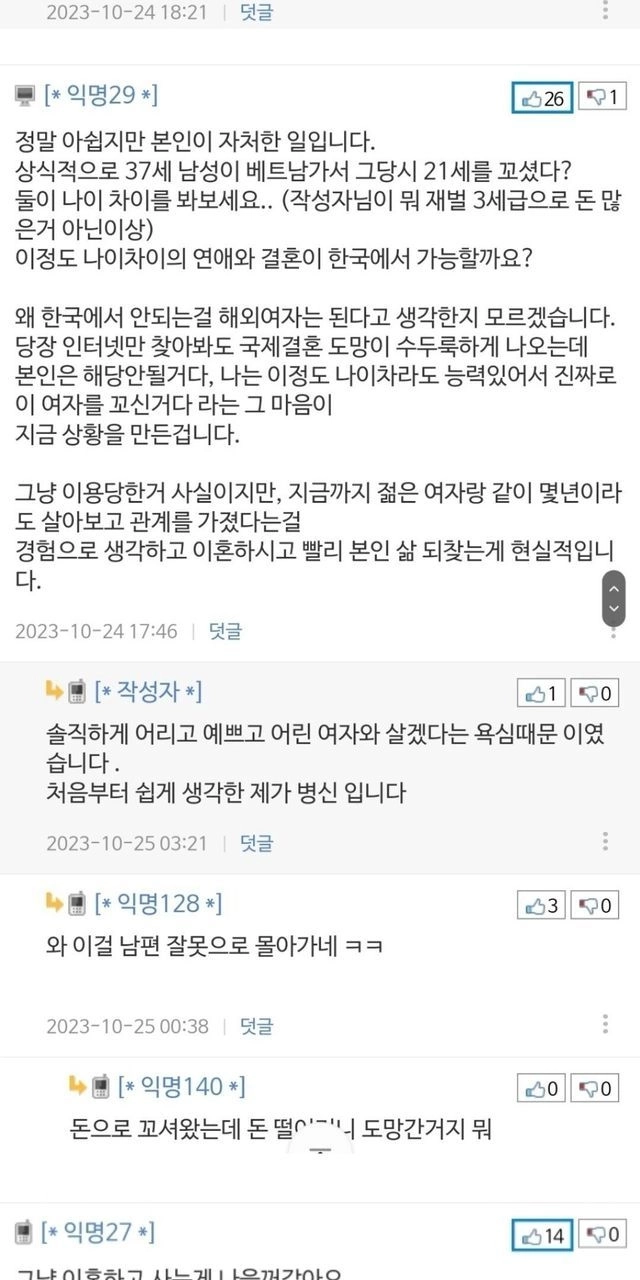
Task: Downvote the reply by 익명128
Action: (598, 906)
